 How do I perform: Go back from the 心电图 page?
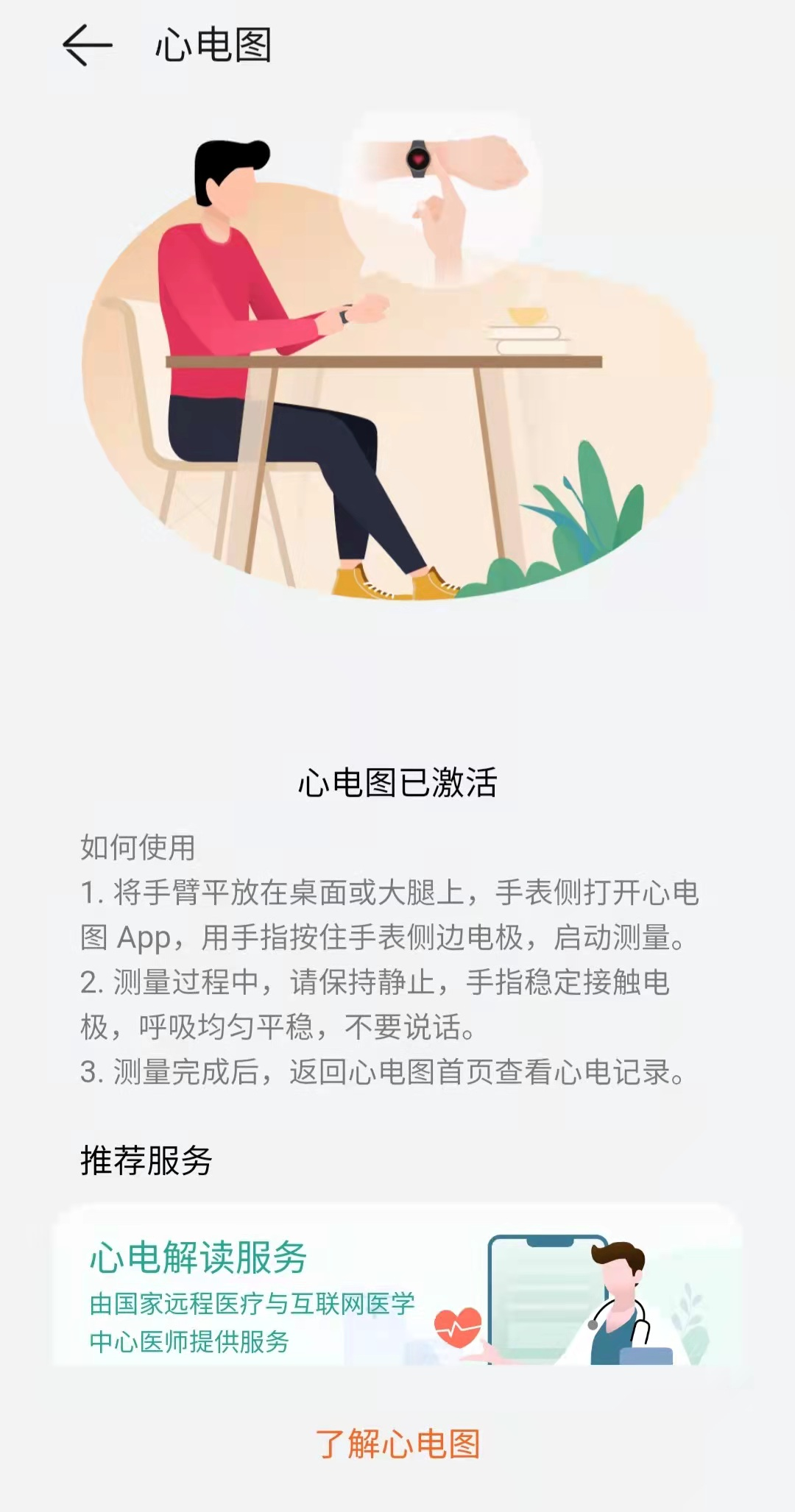(x=87, y=46)
